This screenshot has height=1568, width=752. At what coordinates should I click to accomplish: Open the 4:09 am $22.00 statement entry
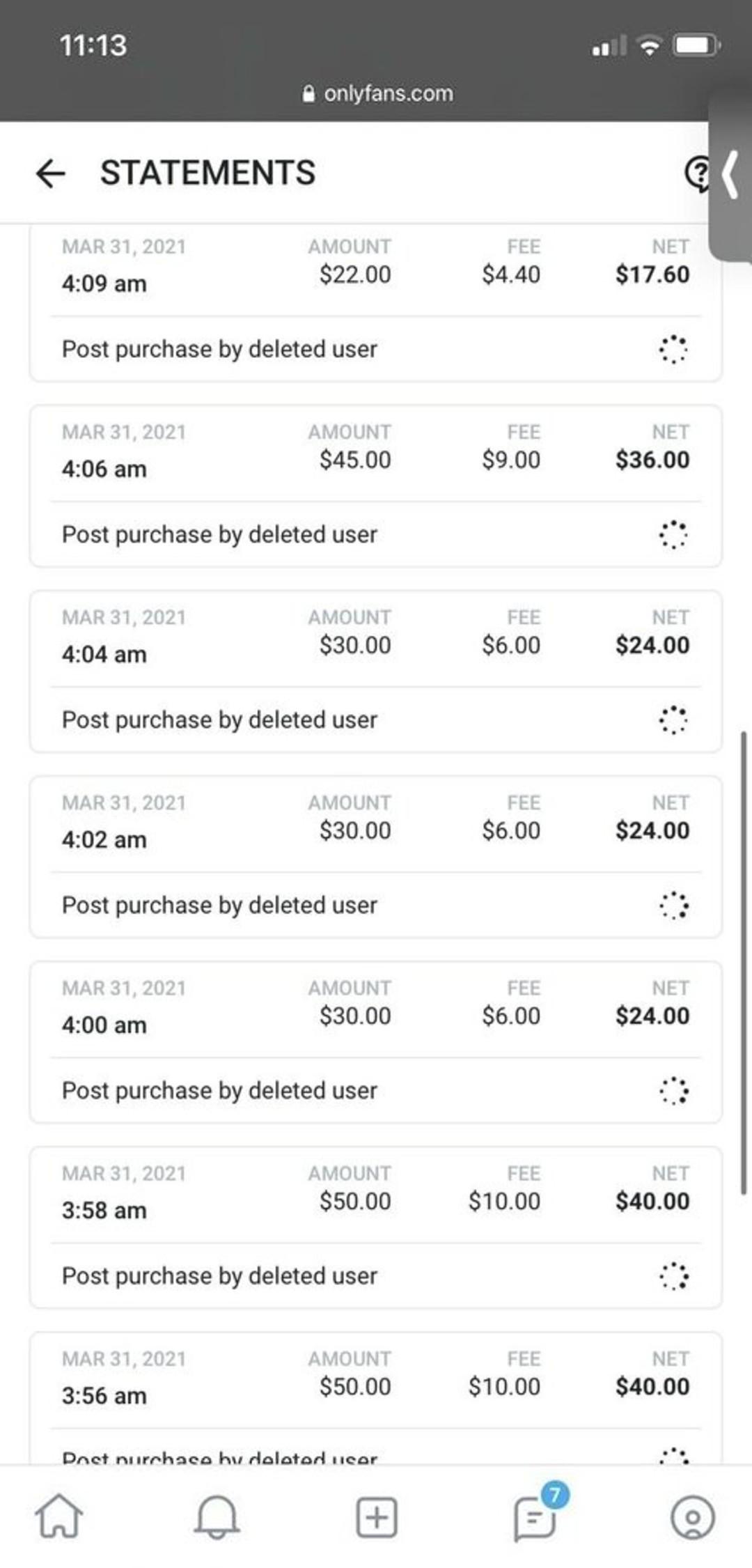[375, 302]
